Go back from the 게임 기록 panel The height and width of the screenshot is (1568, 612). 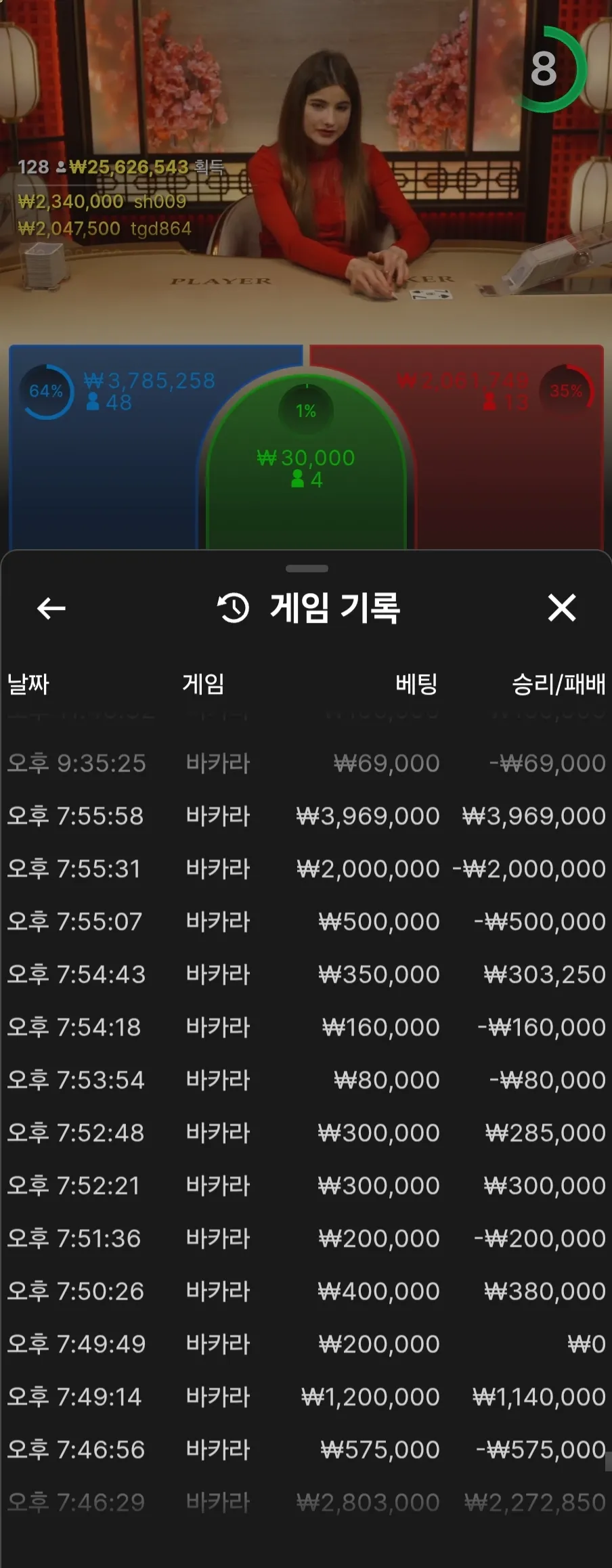tap(51, 608)
